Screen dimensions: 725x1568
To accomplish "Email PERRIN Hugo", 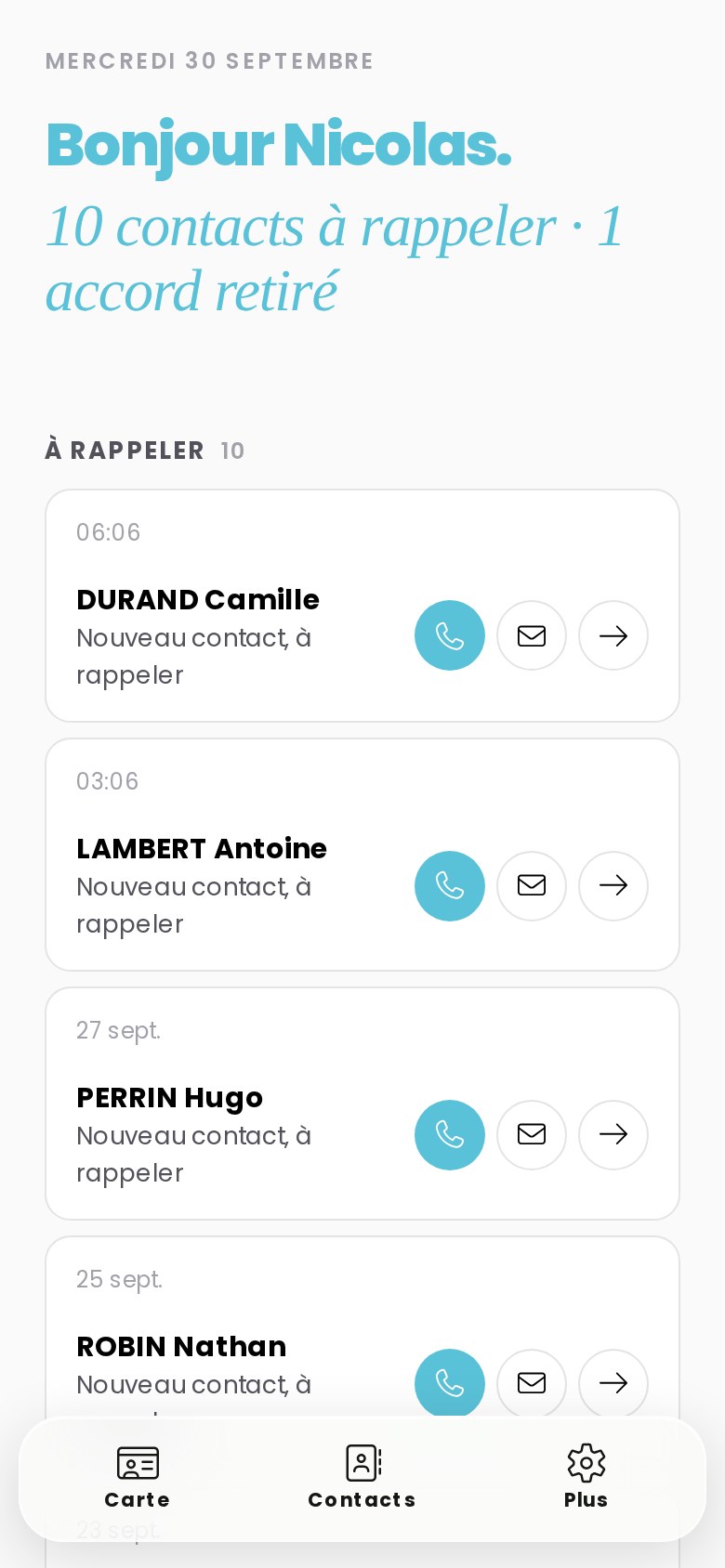I will click(x=532, y=1134).
